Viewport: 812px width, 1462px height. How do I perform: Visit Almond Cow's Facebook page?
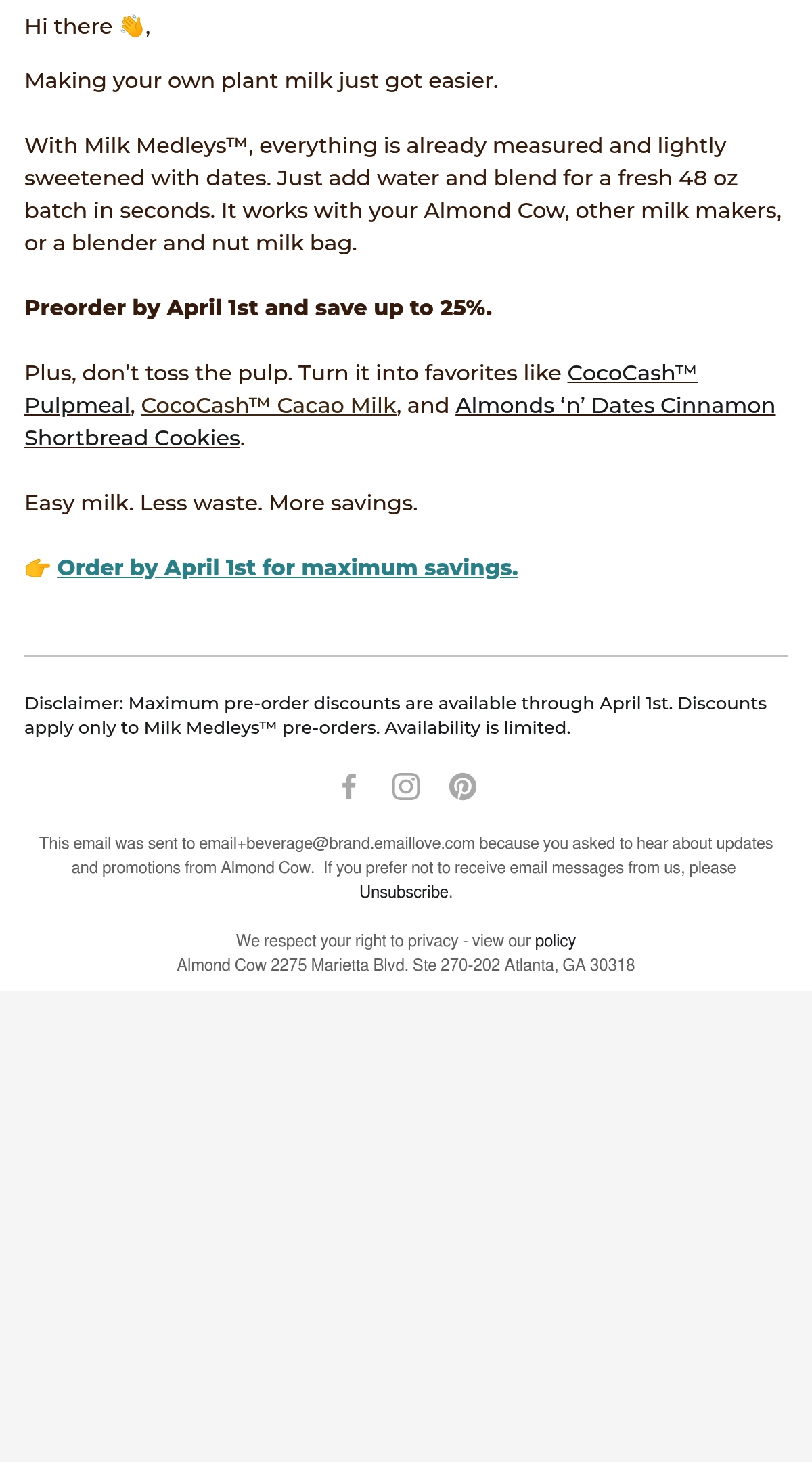tap(349, 787)
